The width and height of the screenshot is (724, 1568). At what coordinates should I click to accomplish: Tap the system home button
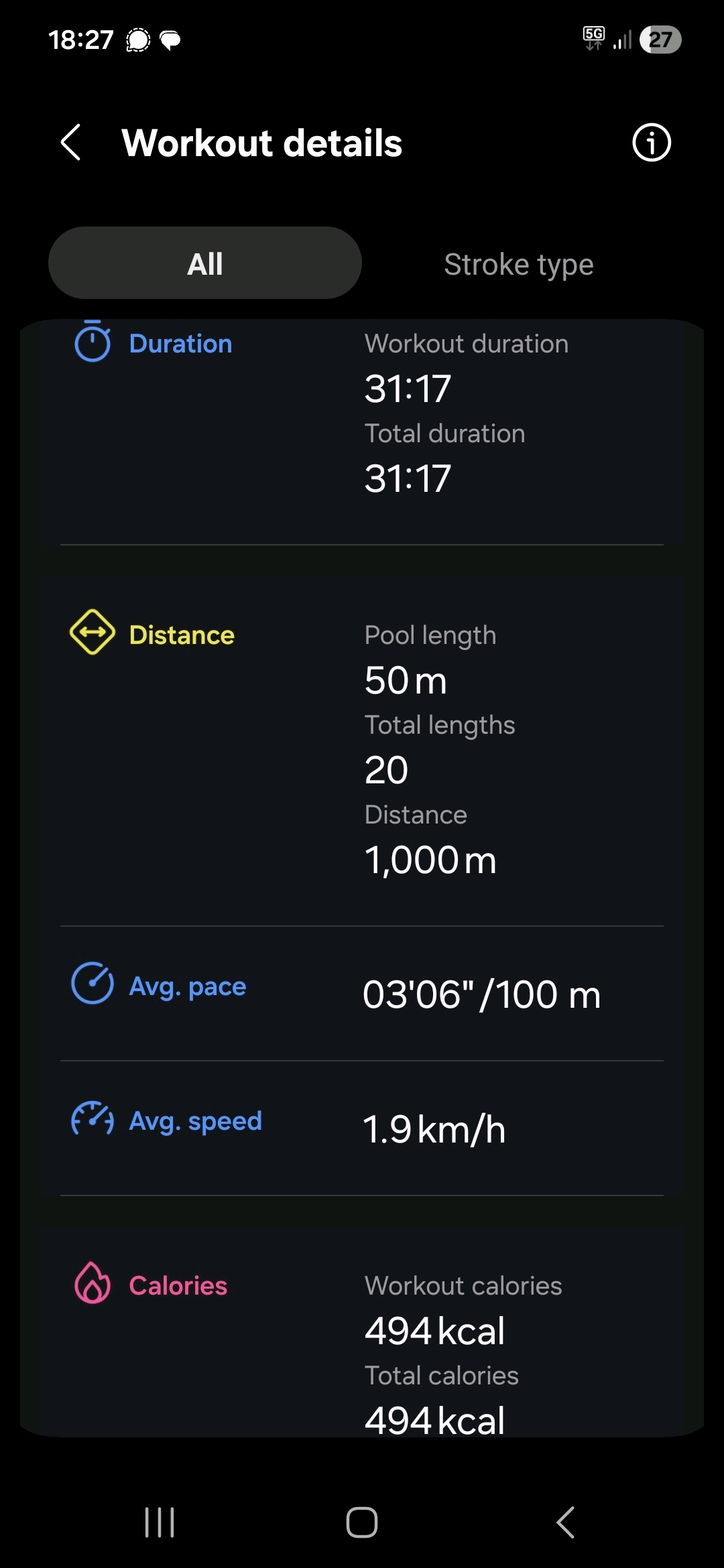(362, 1522)
